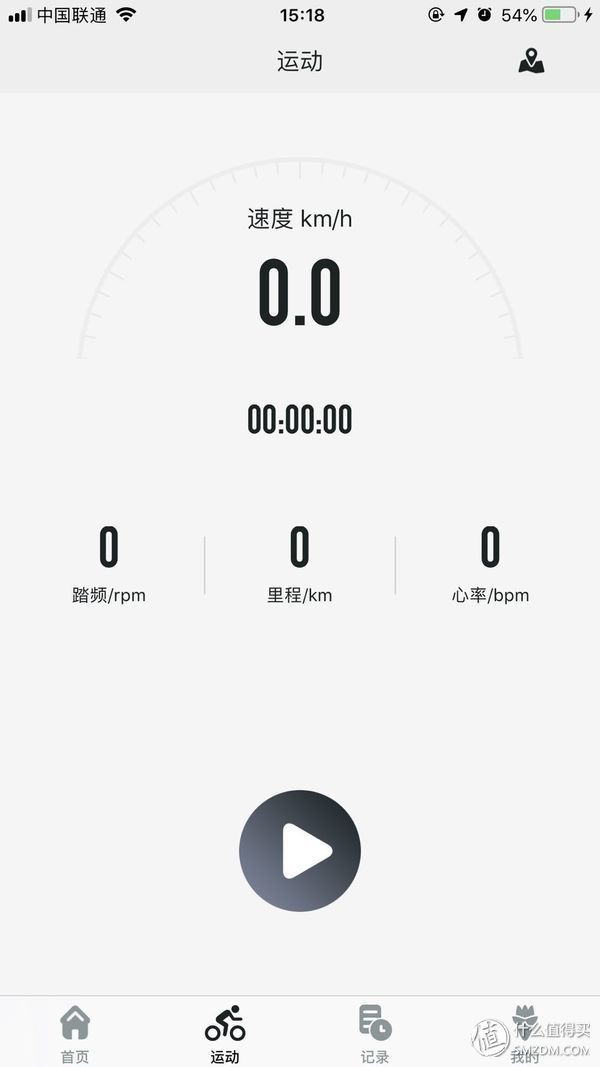Viewport: 600px width, 1067px height.
Task: Select the 运动 tab
Action: tap(225, 1033)
